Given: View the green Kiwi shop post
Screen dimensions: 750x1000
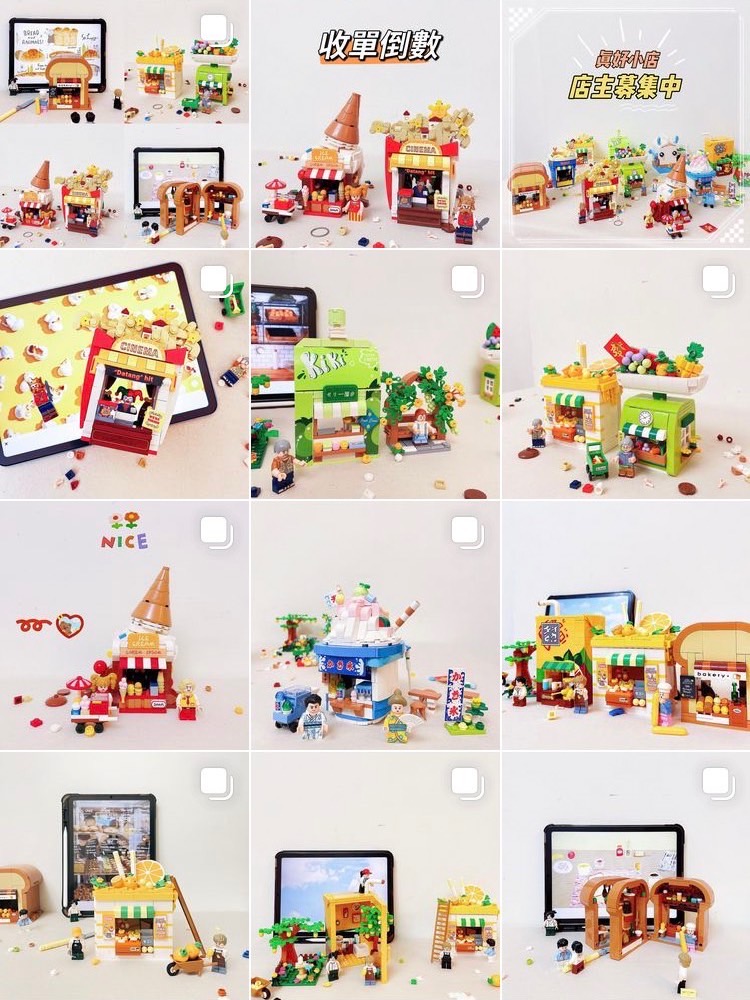Looking at the screenshot, I should 375,375.
